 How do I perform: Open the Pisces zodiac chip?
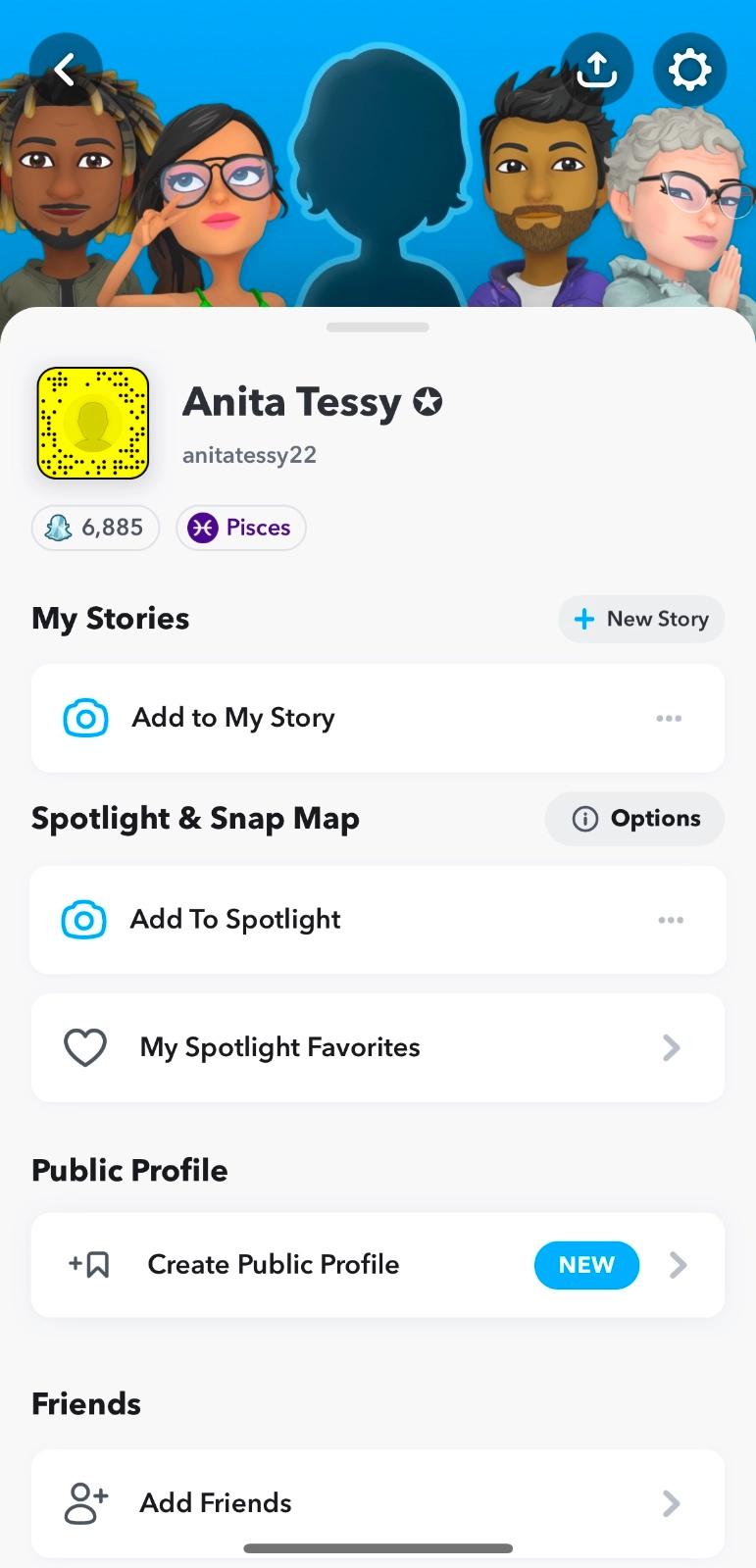[x=241, y=528]
